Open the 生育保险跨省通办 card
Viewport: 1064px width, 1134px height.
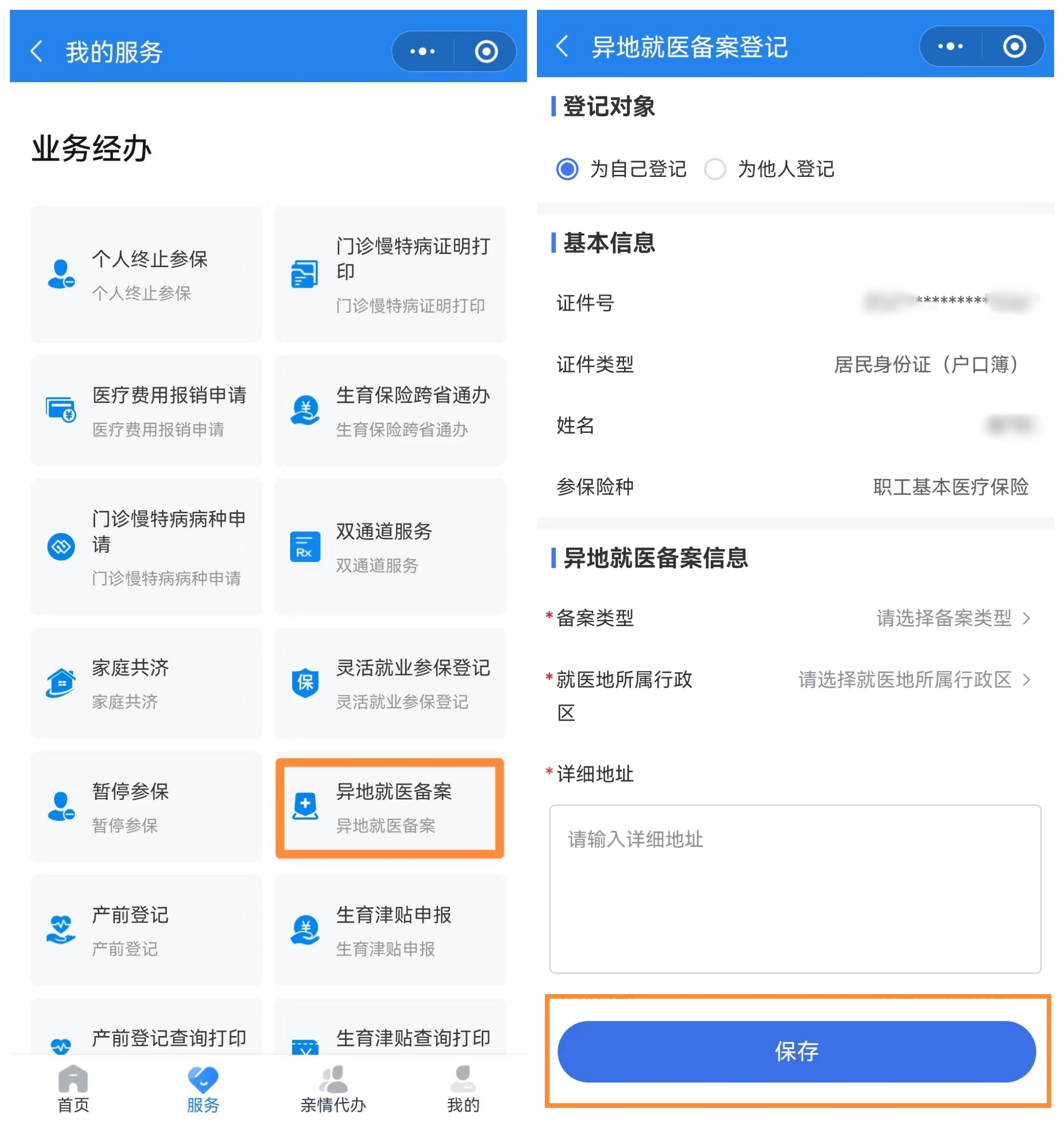[390, 411]
